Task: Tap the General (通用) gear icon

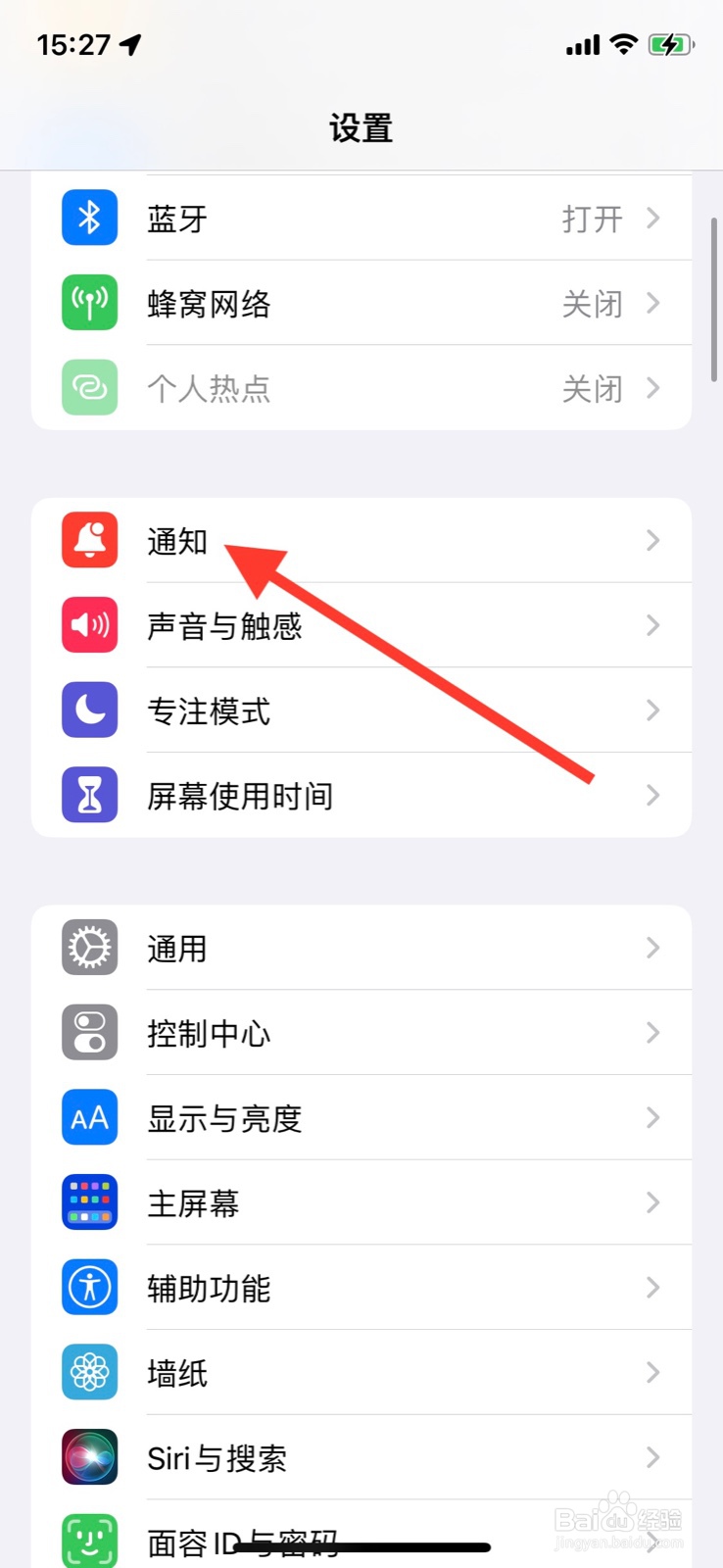Action: pyautogui.click(x=89, y=947)
